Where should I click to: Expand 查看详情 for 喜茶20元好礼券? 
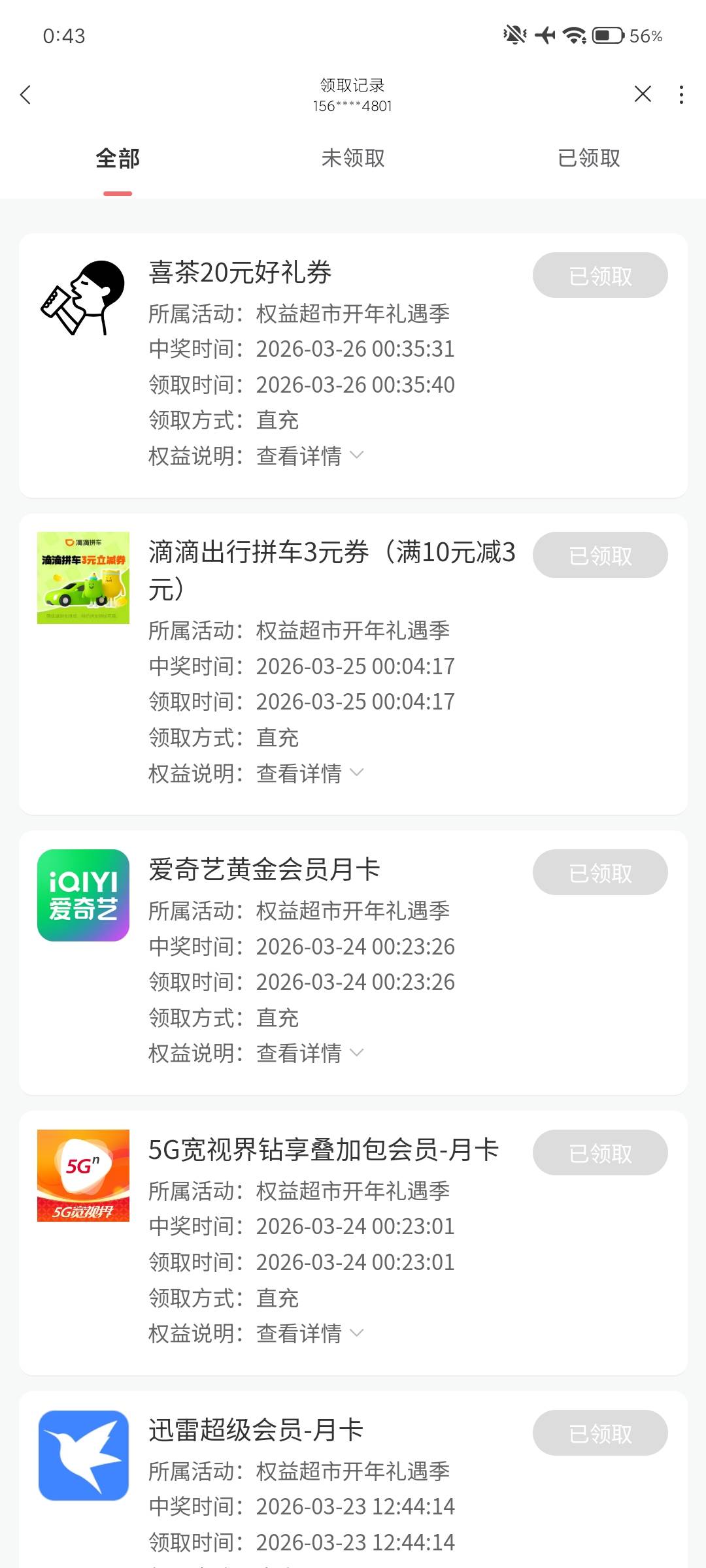310,455
